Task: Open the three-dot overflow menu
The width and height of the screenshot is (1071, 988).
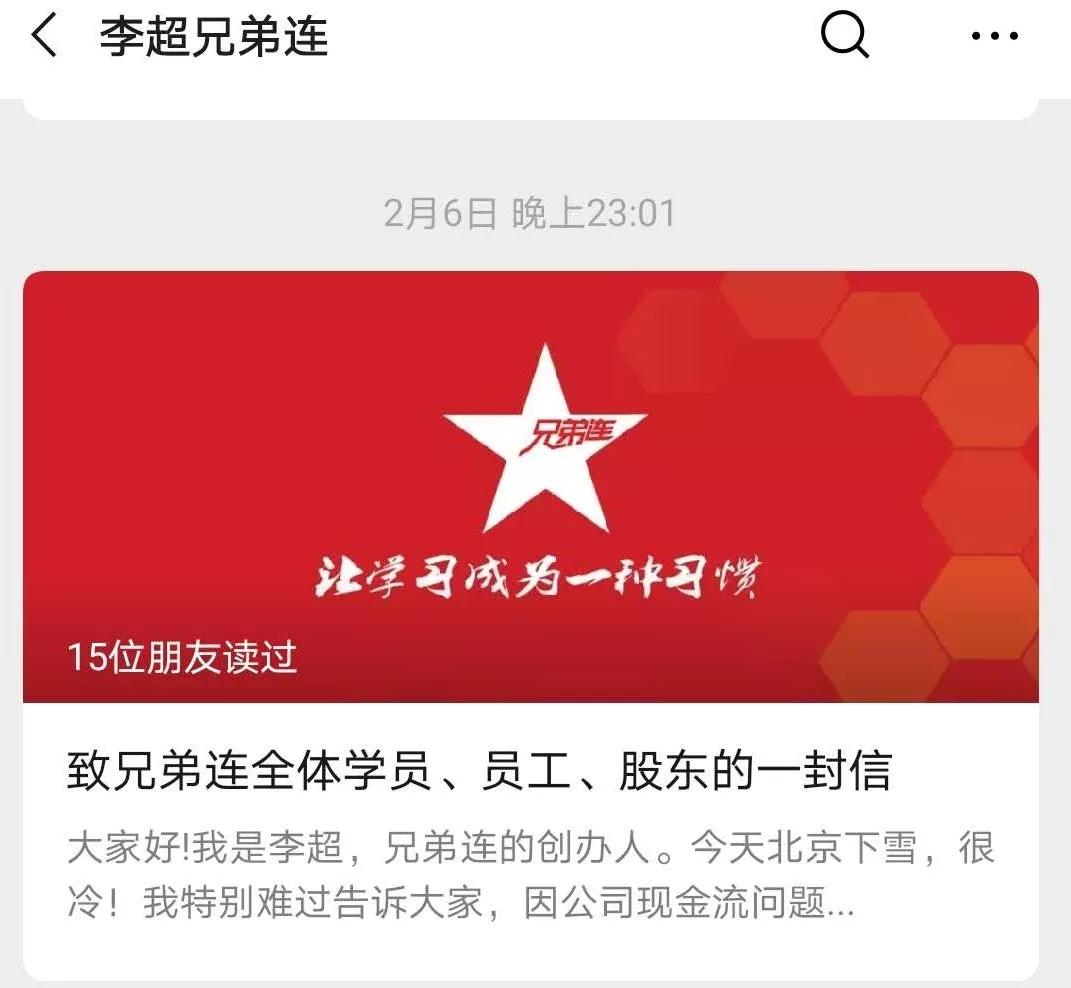Action: point(994,37)
